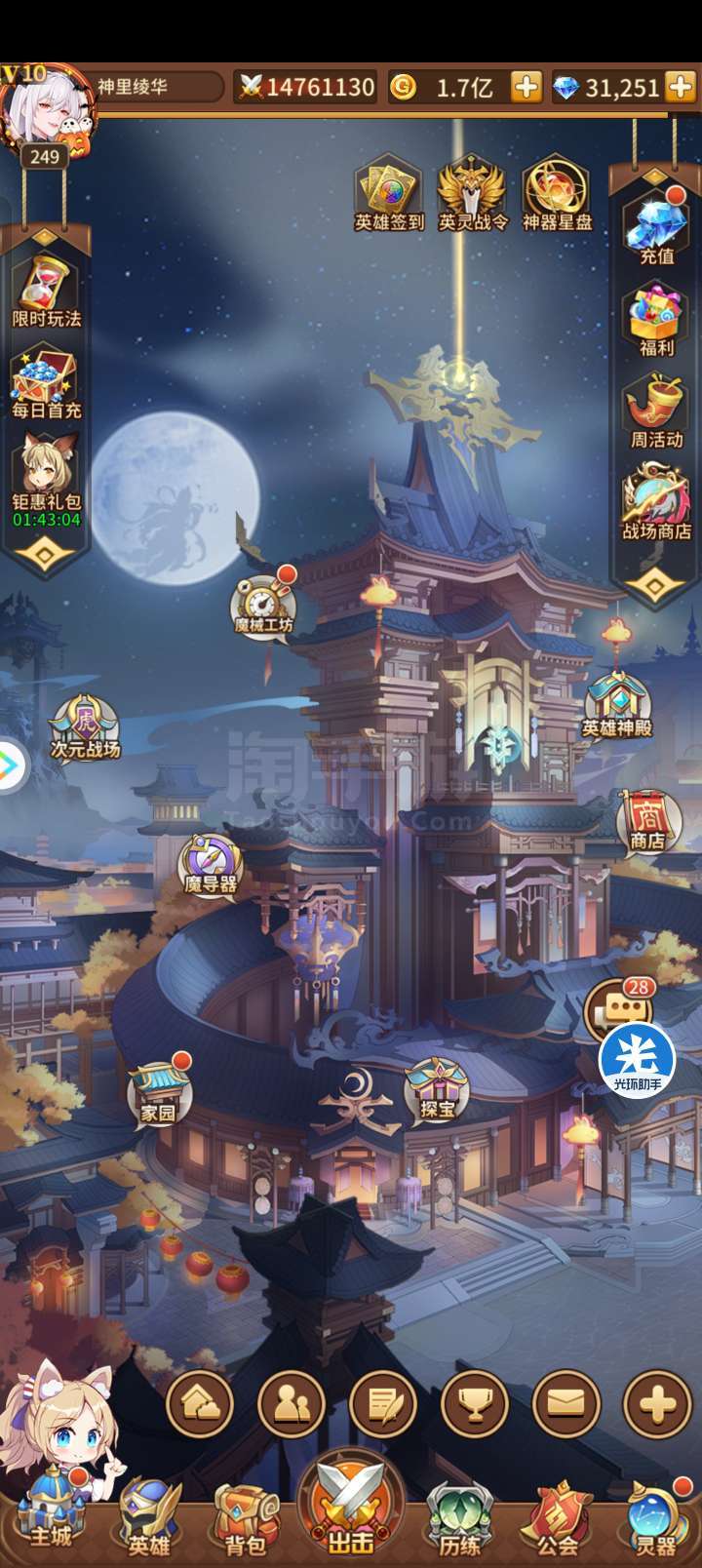
Task: Open the 英雄签到 hero sign-in icon
Action: click(x=389, y=193)
